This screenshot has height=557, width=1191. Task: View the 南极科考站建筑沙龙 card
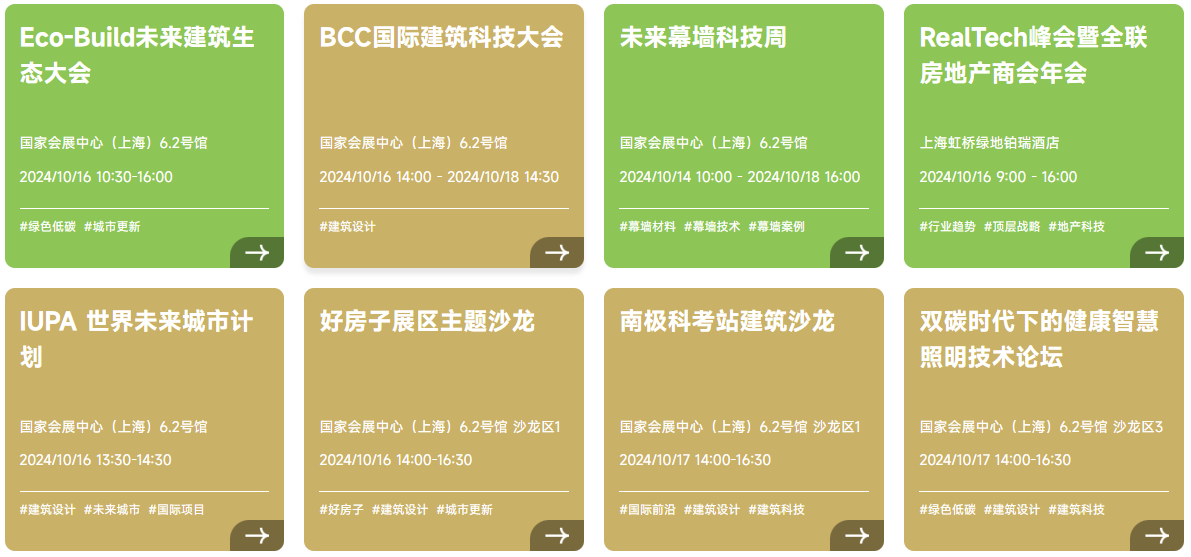pos(727,321)
